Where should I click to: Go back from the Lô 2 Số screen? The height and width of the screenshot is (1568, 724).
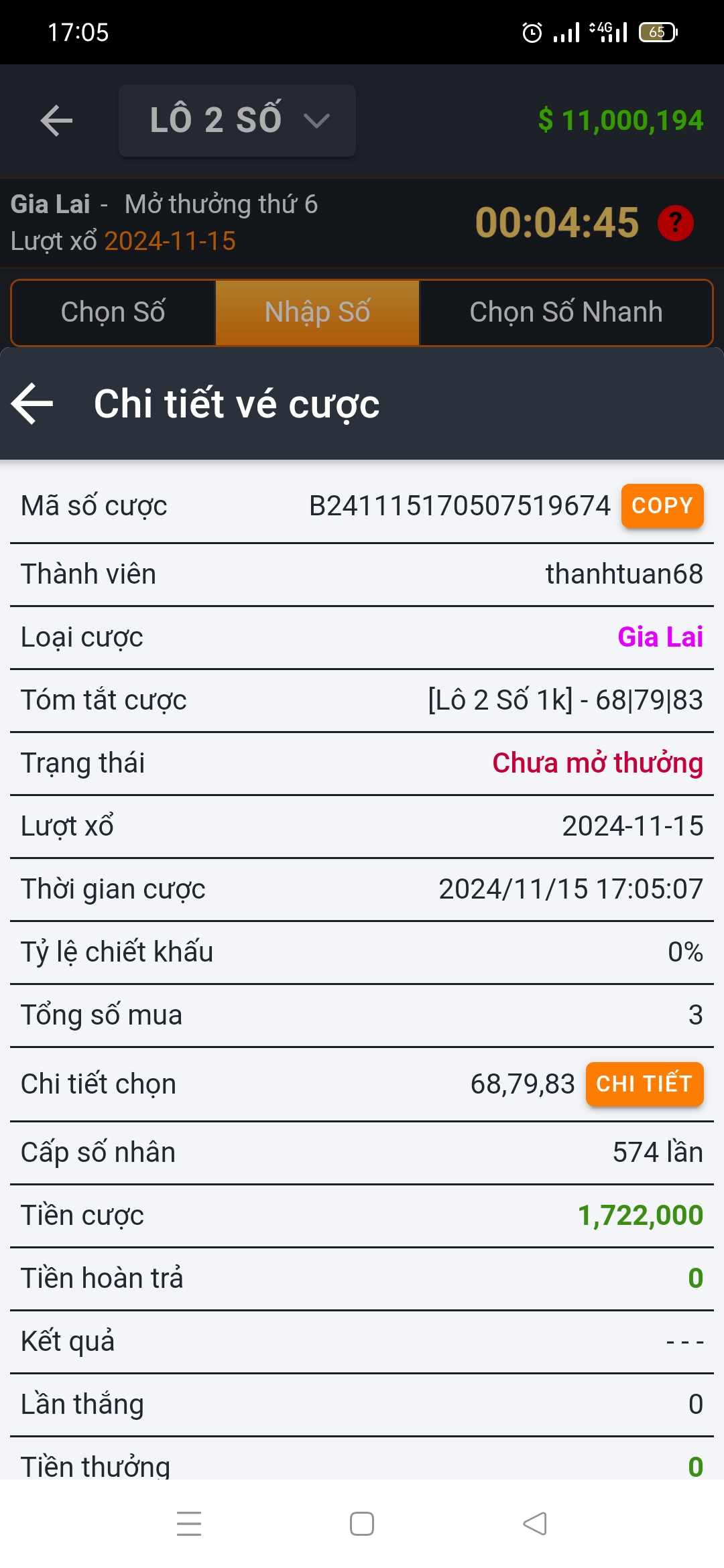(56, 121)
